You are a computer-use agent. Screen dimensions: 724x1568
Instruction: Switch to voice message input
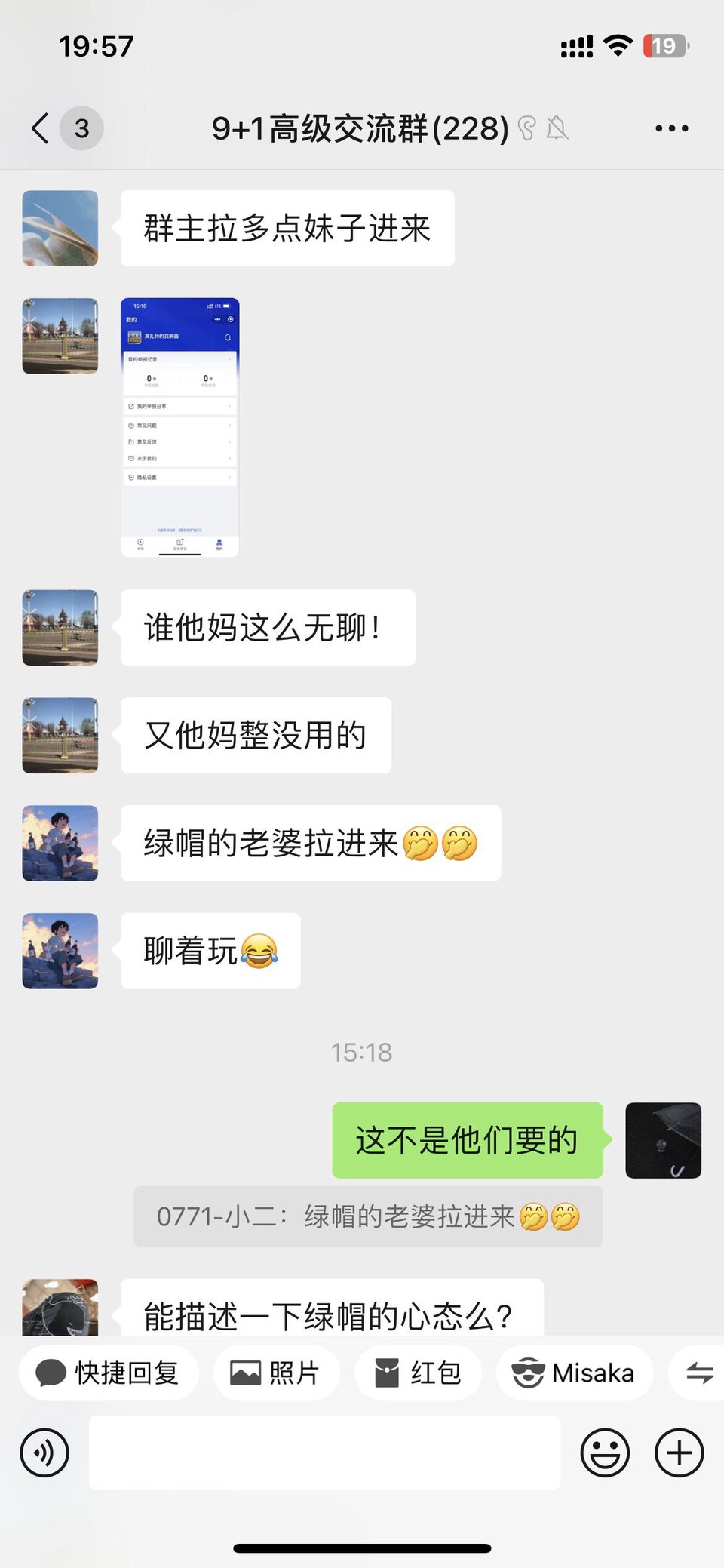pos(44,1453)
